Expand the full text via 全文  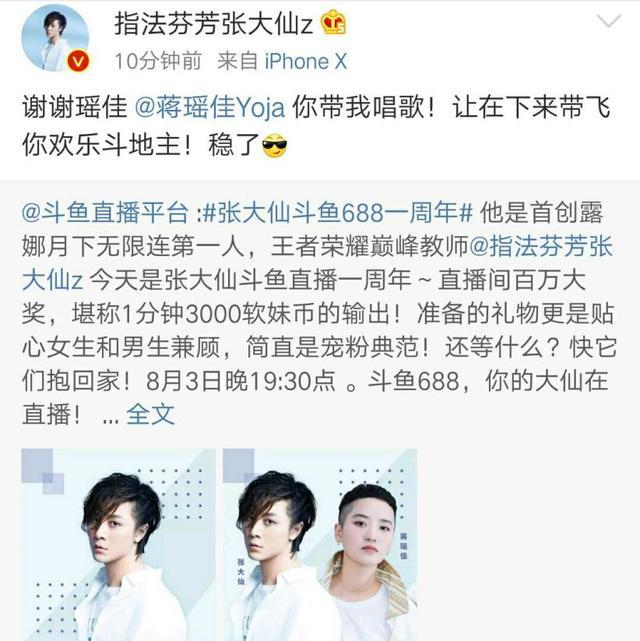(150, 412)
